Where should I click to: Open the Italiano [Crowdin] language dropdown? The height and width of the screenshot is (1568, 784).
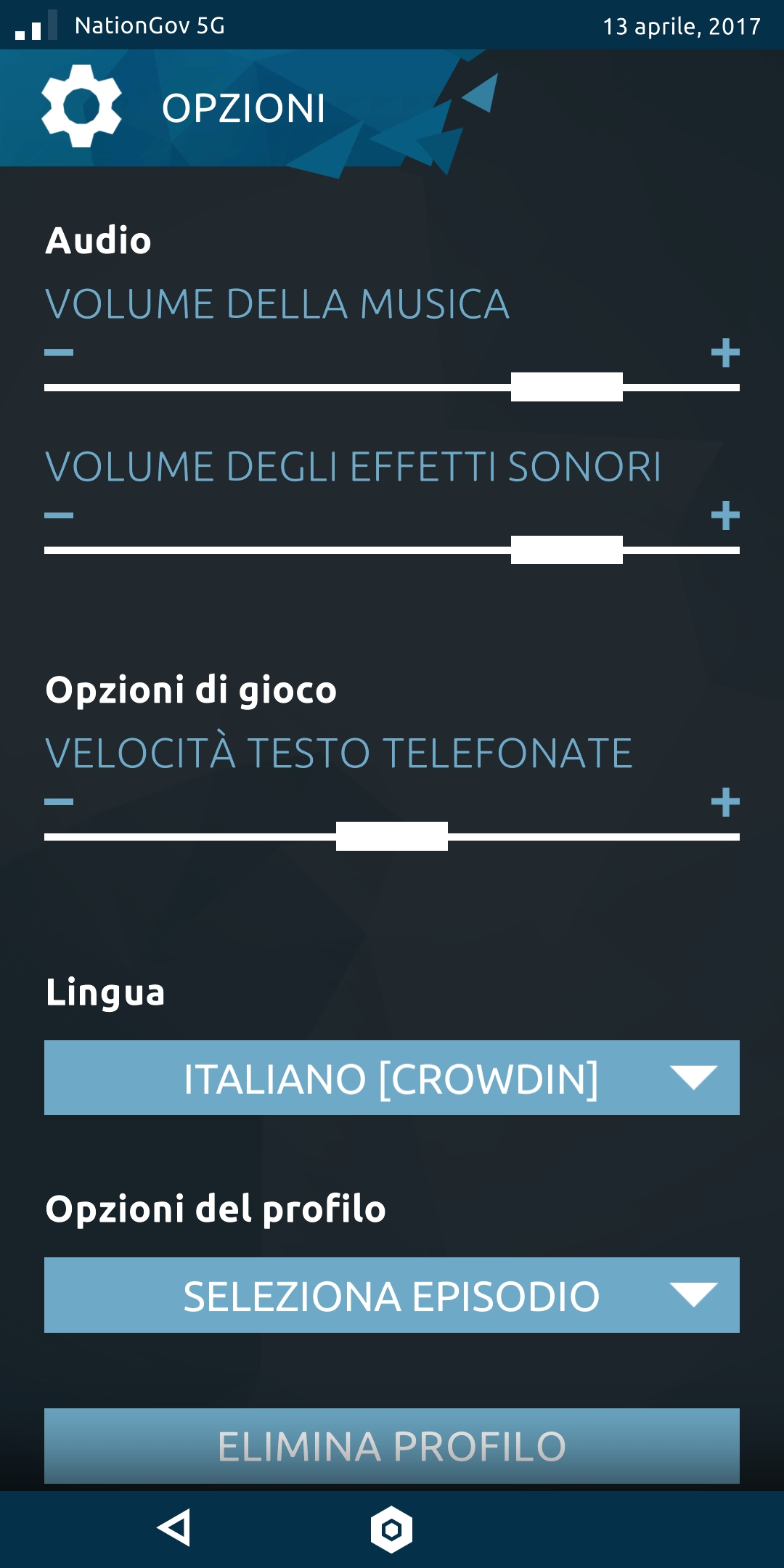392,1077
